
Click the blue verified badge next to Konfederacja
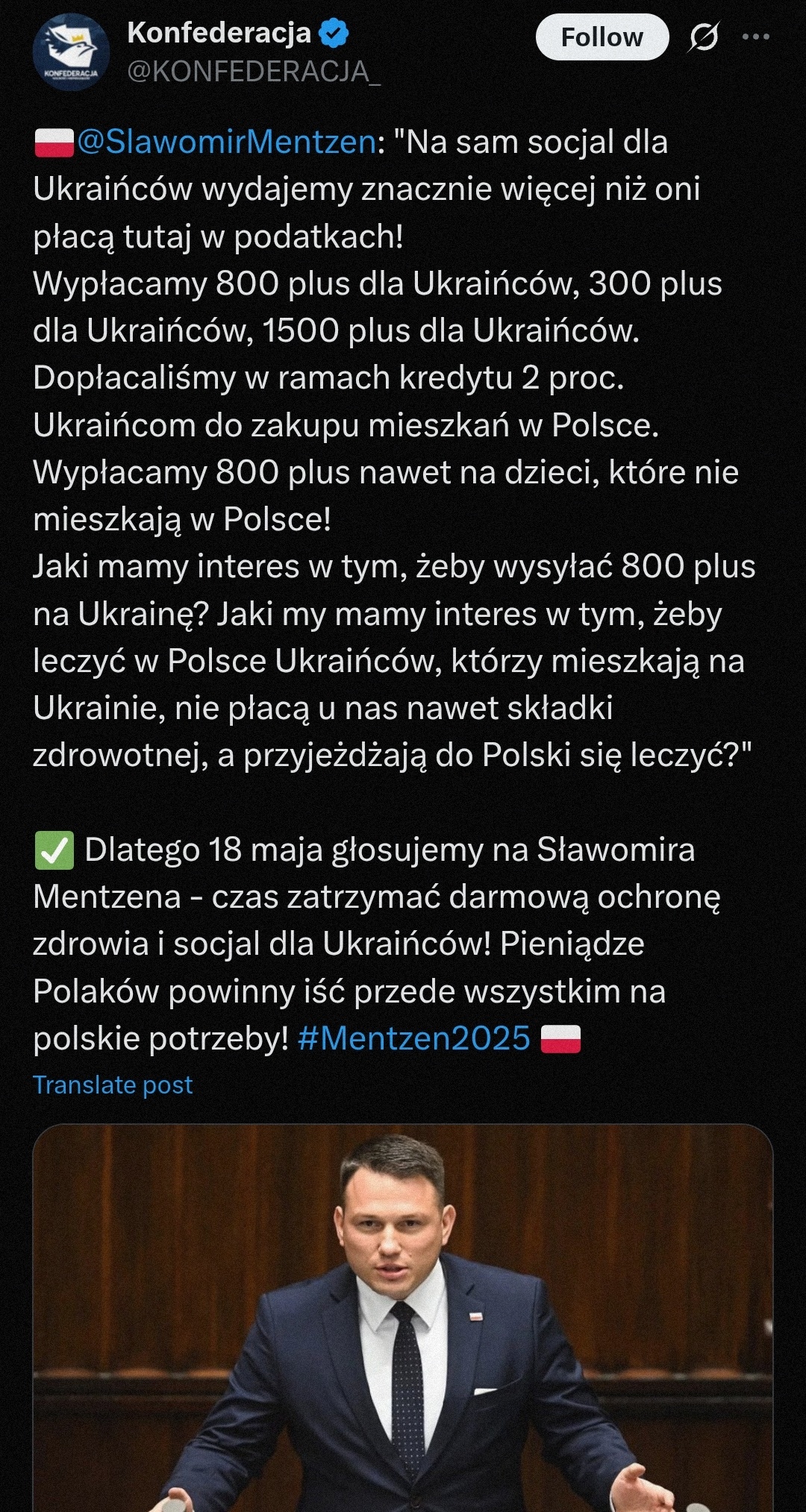331,33
